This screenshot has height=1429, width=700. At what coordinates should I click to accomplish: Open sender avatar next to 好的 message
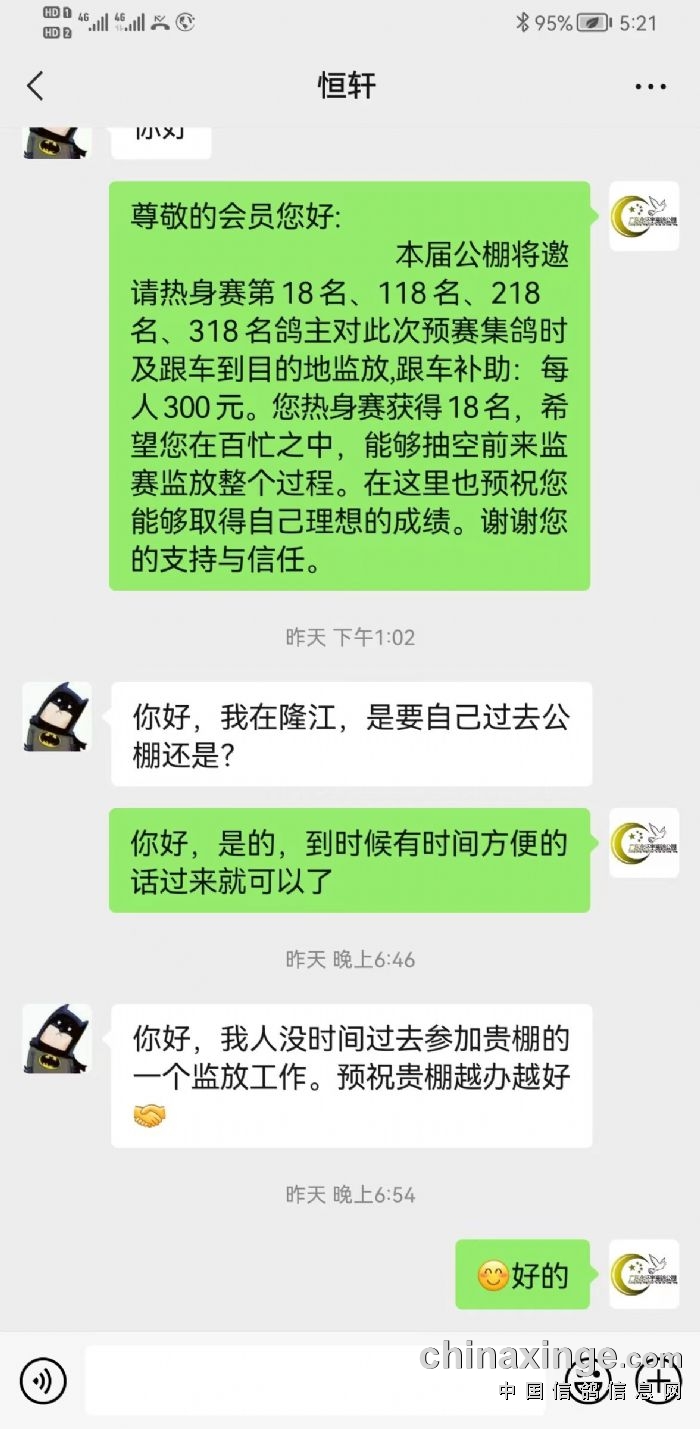pyautogui.click(x=644, y=1274)
